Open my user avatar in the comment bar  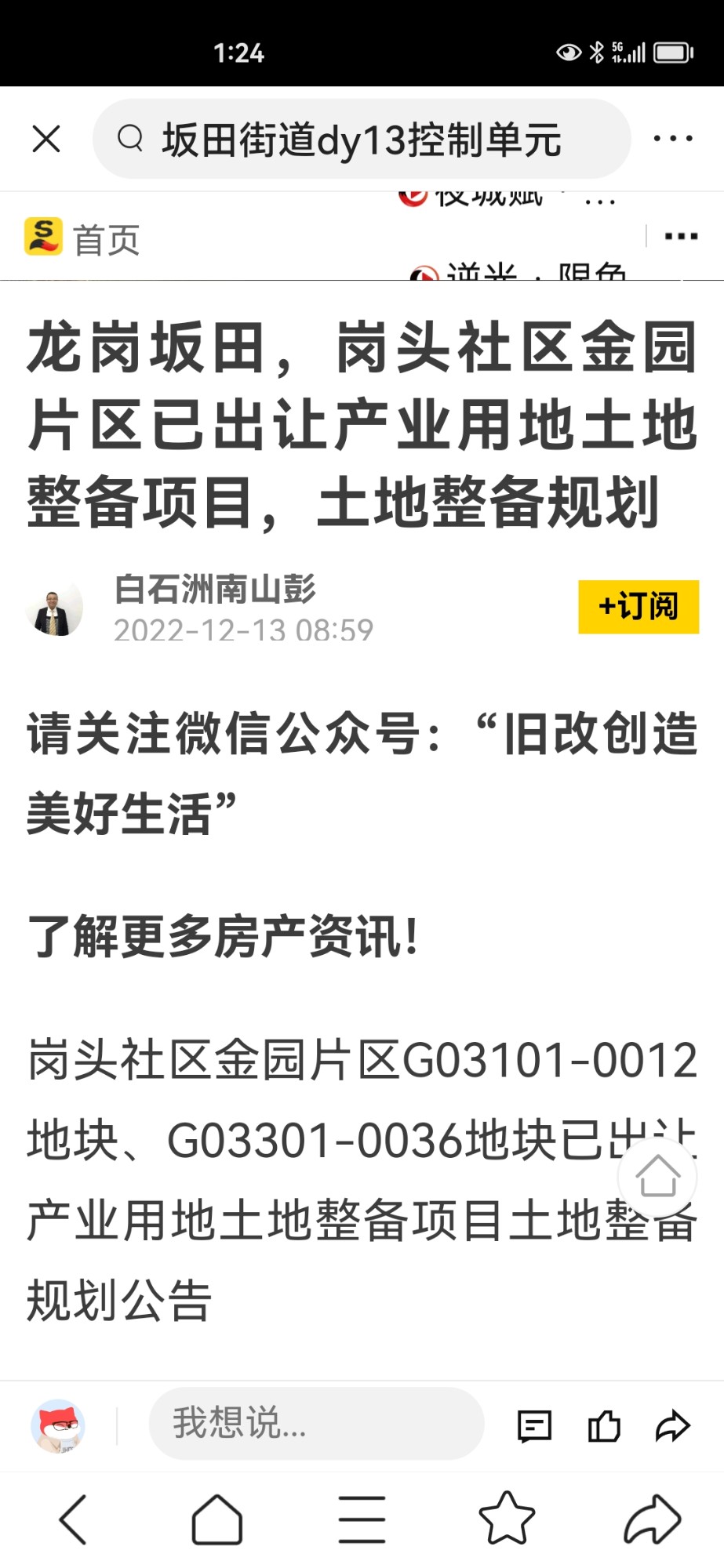coord(58,1425)
